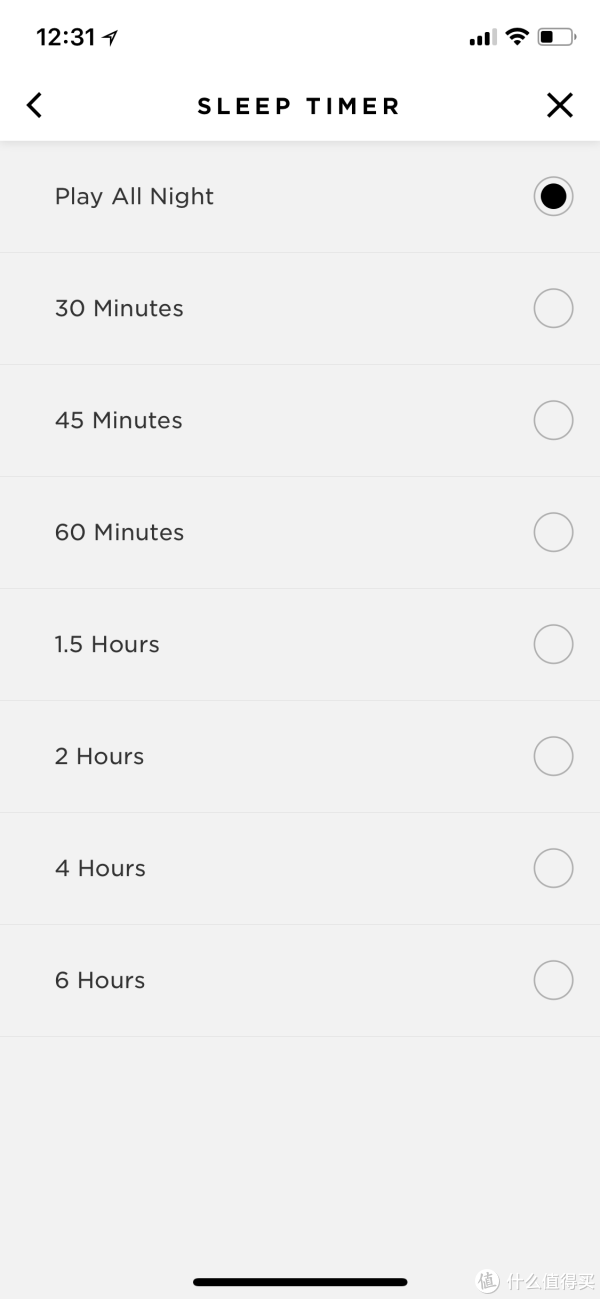This screenshot has height=1299, width=600.
Task: Go back using the back arrow
Action: [35, 105]
